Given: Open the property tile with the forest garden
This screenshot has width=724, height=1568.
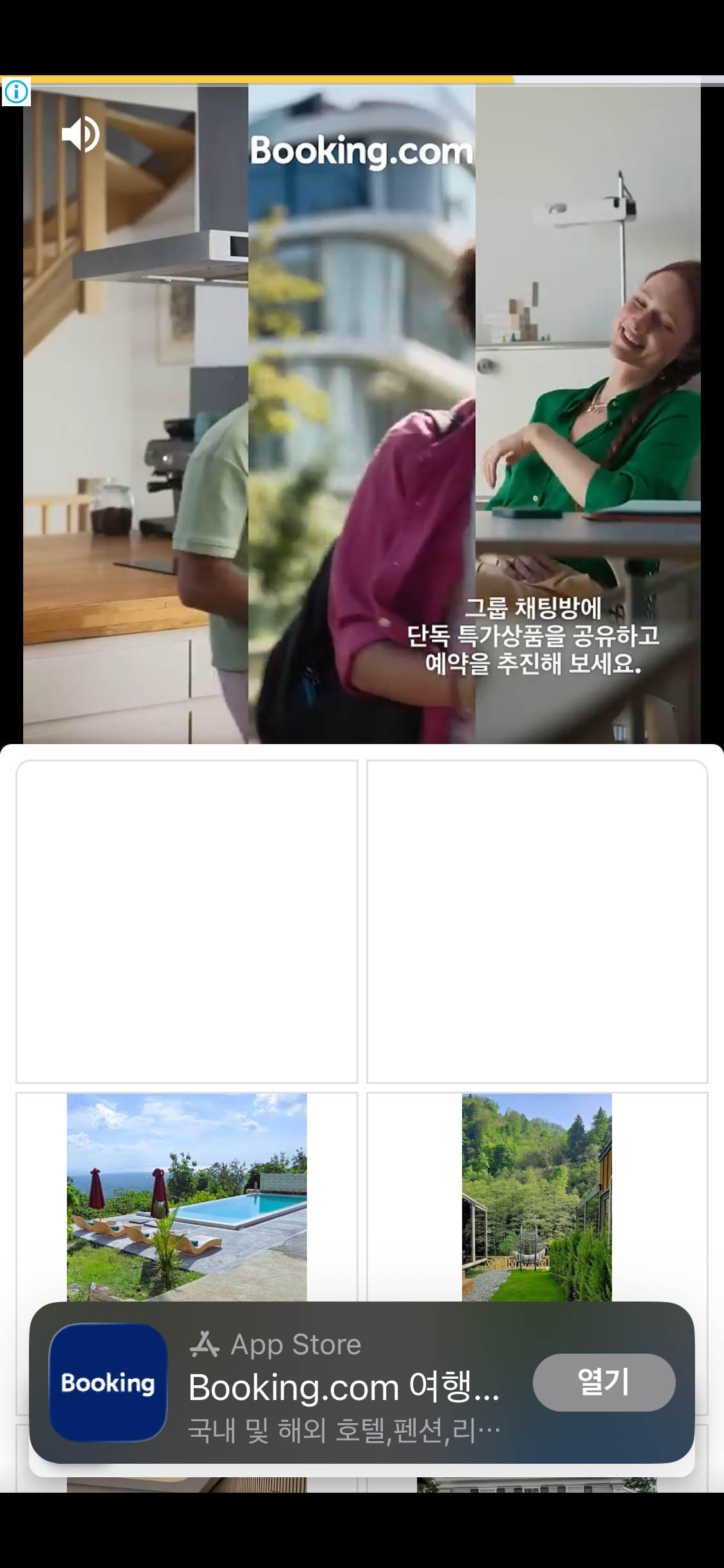Looking at the screenshot, I should click(537, 1196).
